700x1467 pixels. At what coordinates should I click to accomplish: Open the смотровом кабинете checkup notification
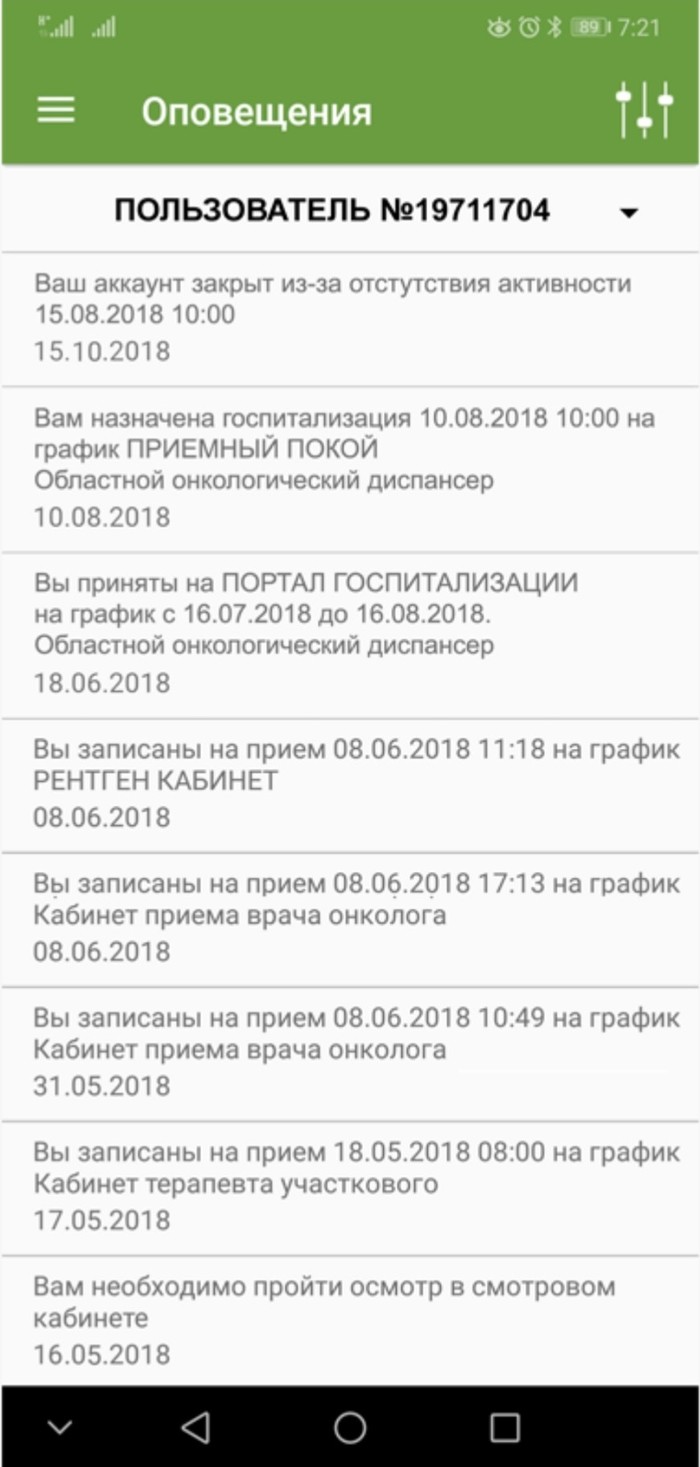click(x=350, y=1321)
